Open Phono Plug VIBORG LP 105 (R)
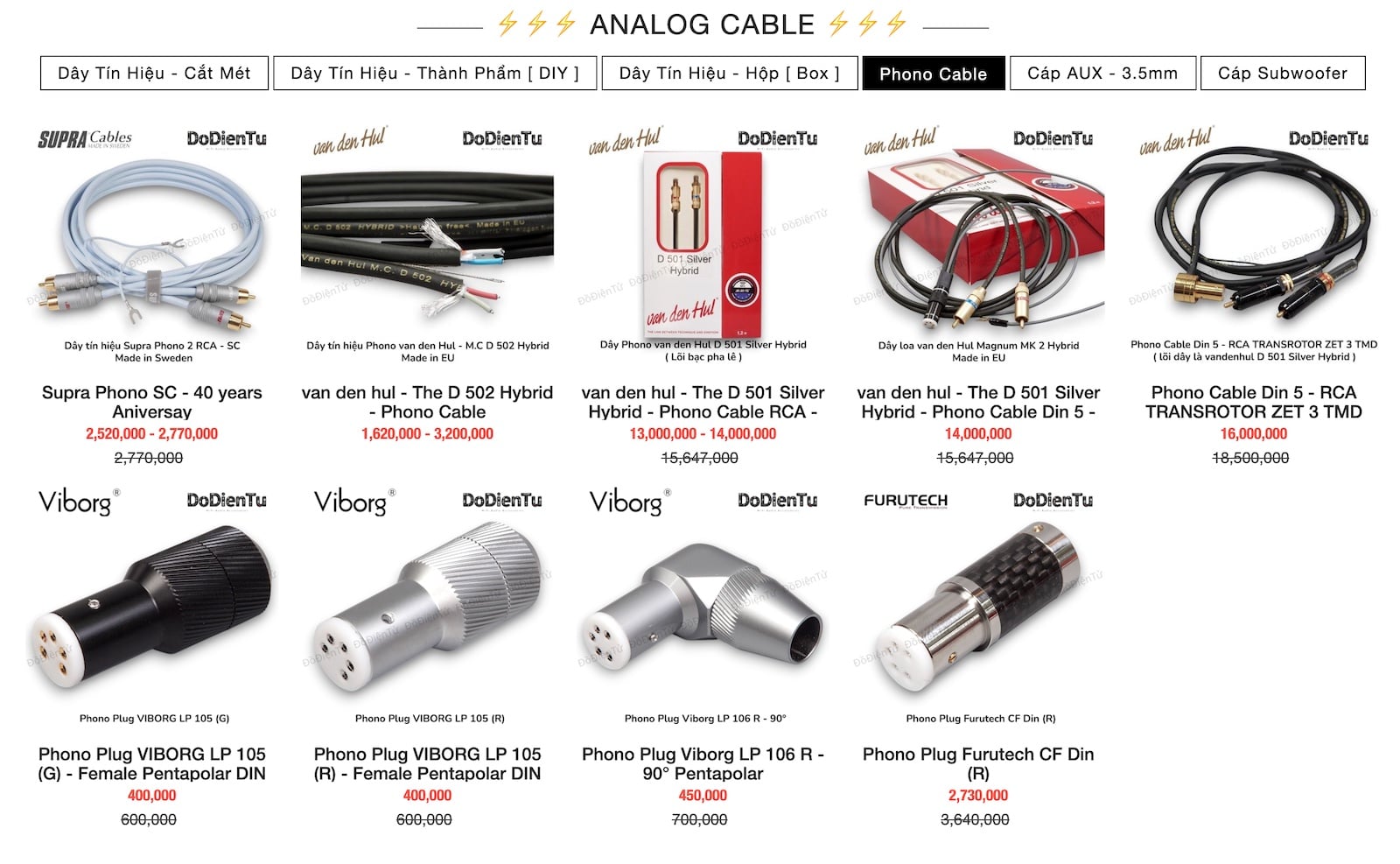This screenshot has height=864, width=1400. coord(427,763)
